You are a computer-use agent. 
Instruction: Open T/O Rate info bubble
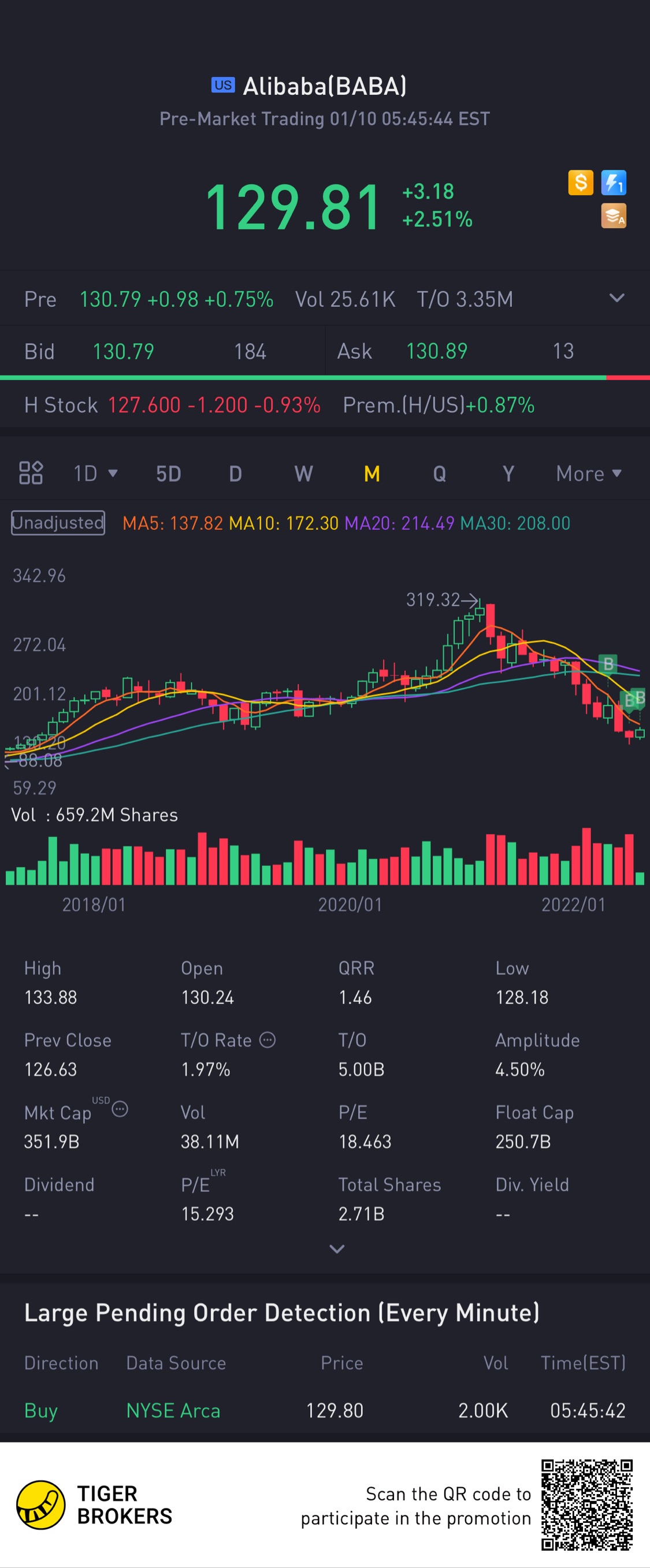[268, 1040]
